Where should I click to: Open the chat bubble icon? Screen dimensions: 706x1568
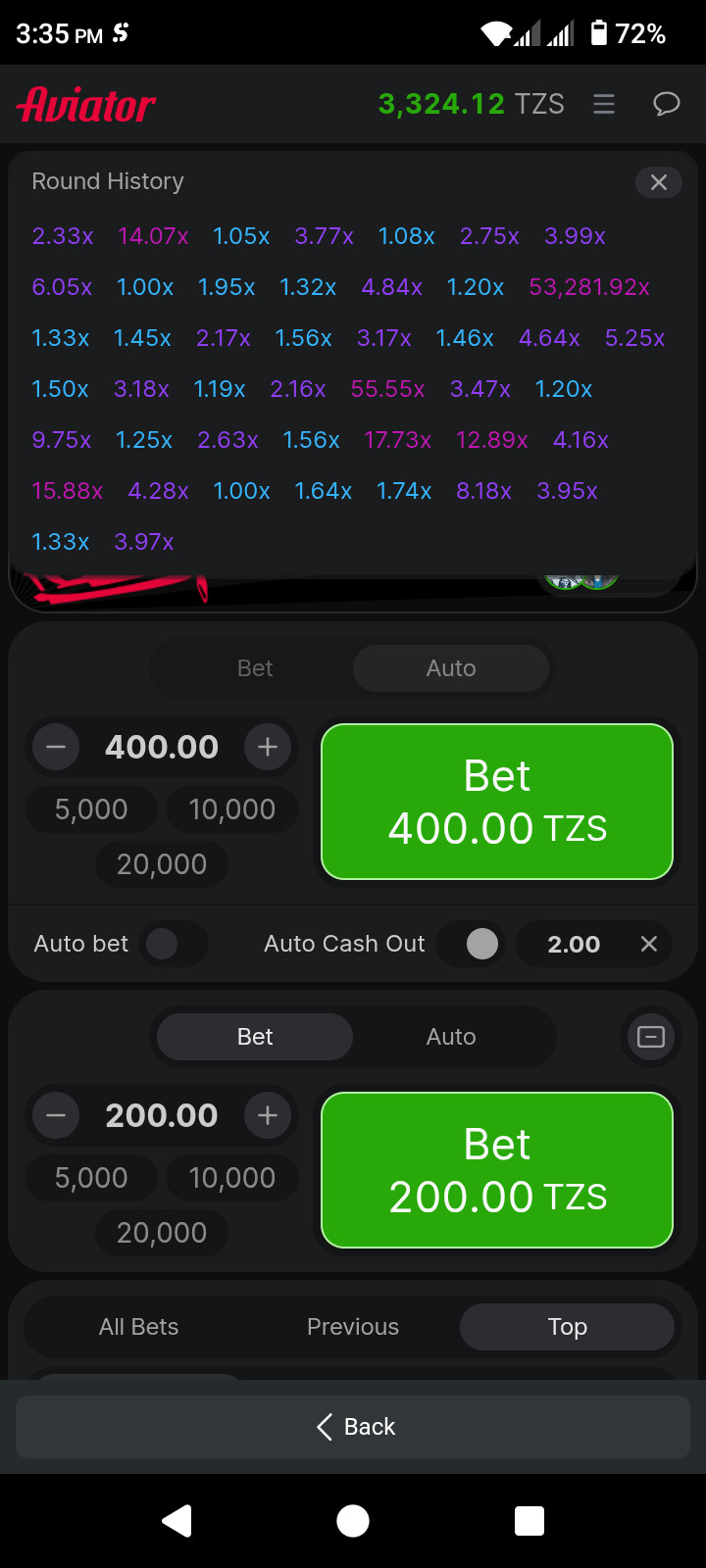tap(667, 104)
